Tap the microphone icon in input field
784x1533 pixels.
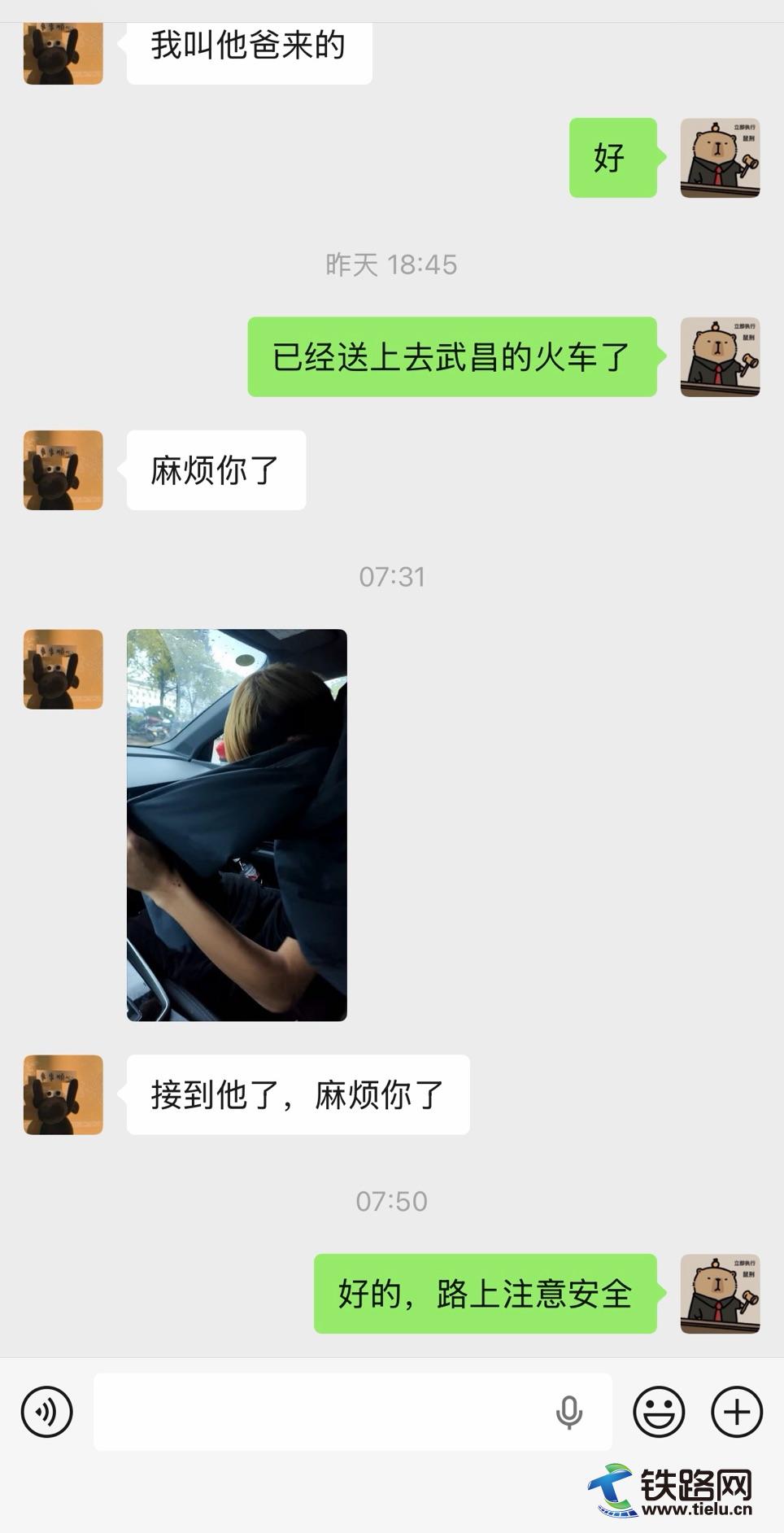568,1412
